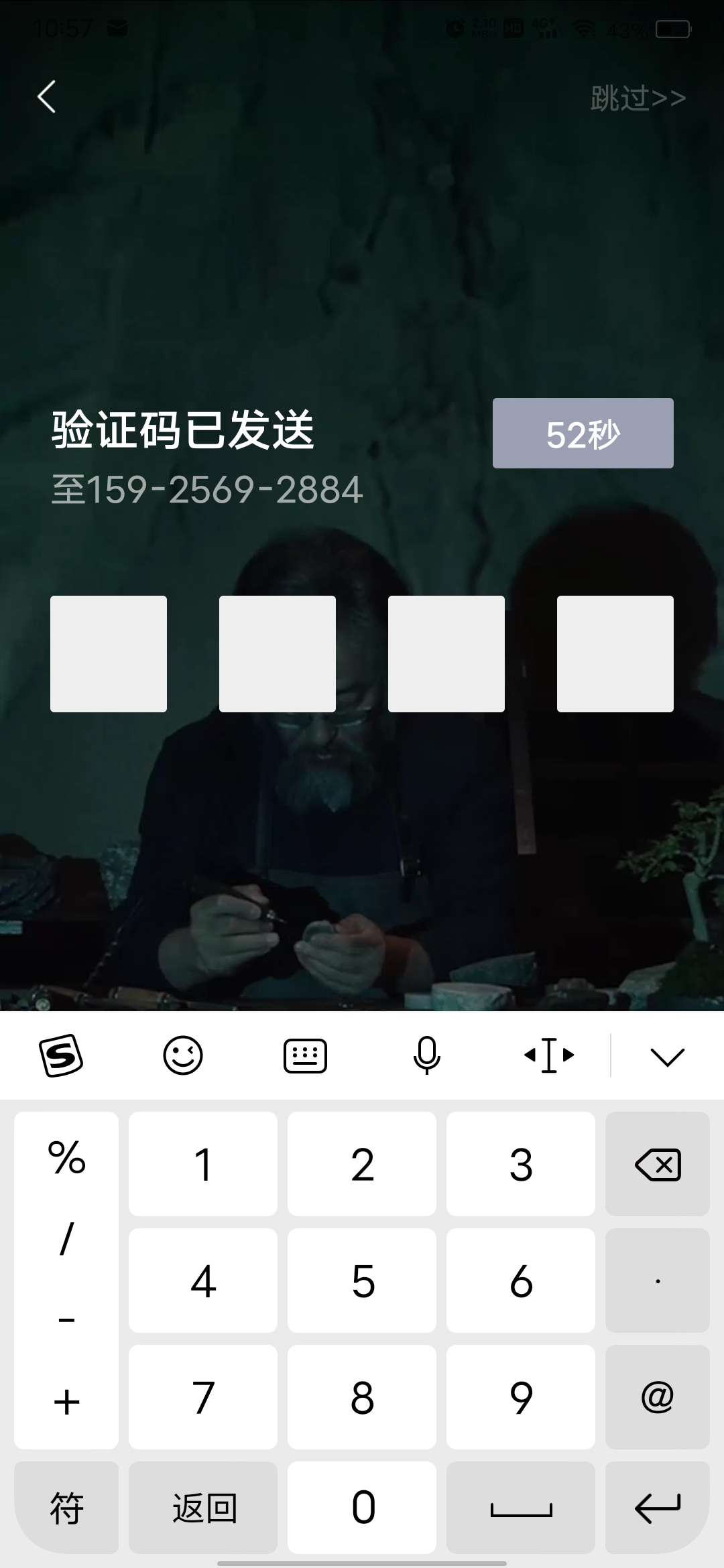724x1568 pixels.
Task: Type the @ symbol key
Action: click(x=657, y=1397)
